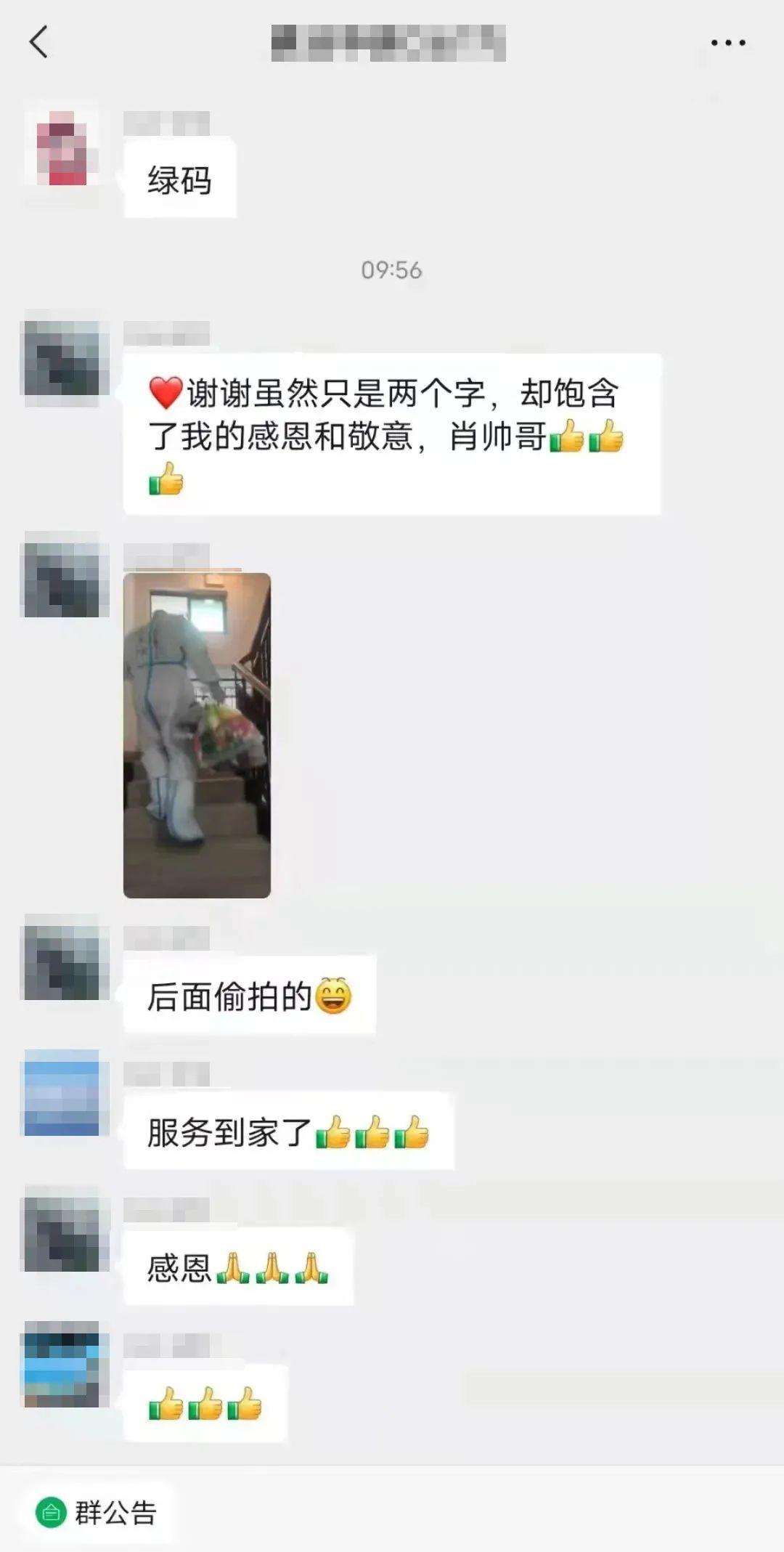Tap the avatar beside 服务到家了 message
This screenshot has width=784, height=1552.
[62, 1092]
